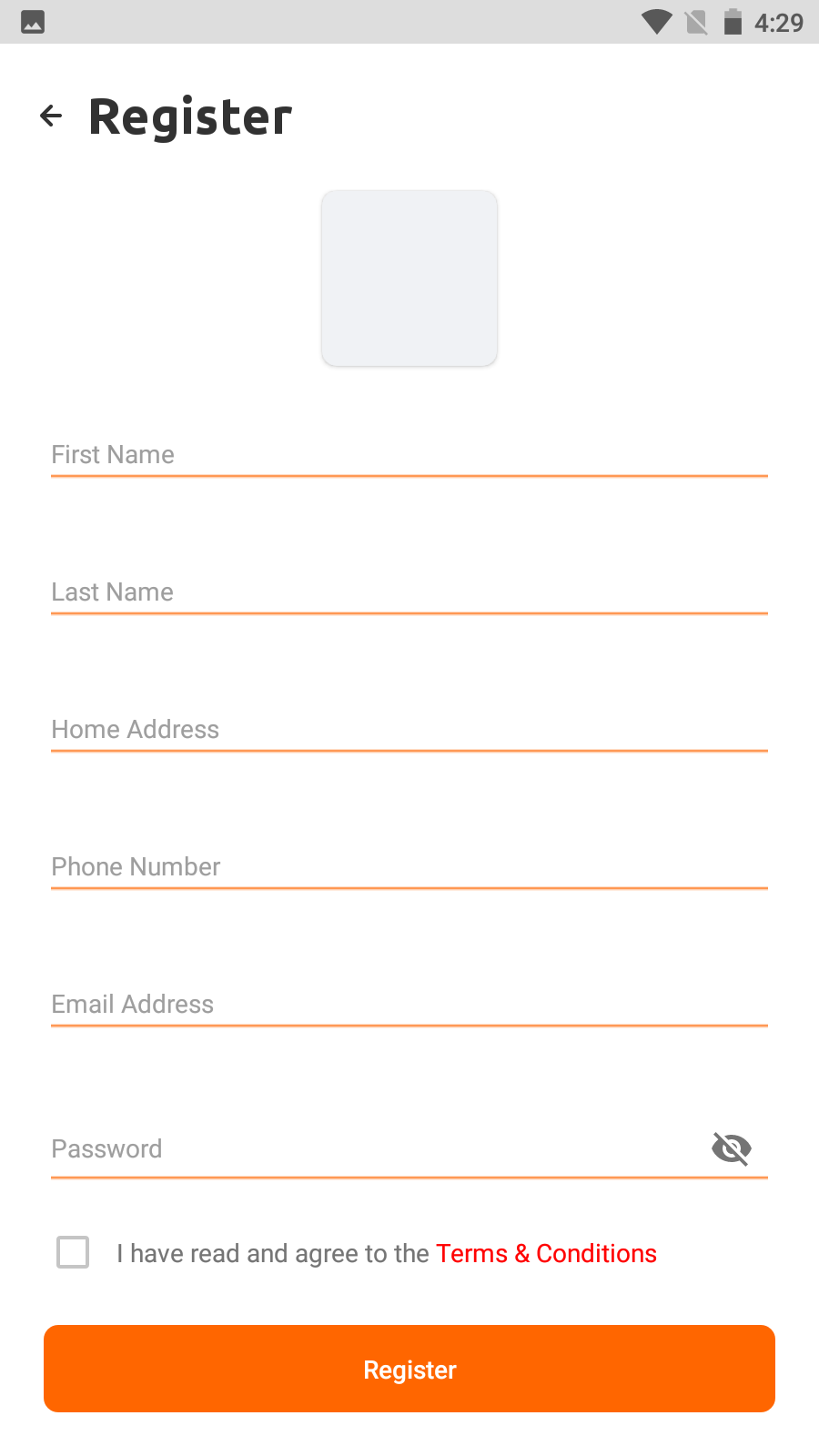
Task: Tap the profile photo placeholder
Action: pos(409,278)
